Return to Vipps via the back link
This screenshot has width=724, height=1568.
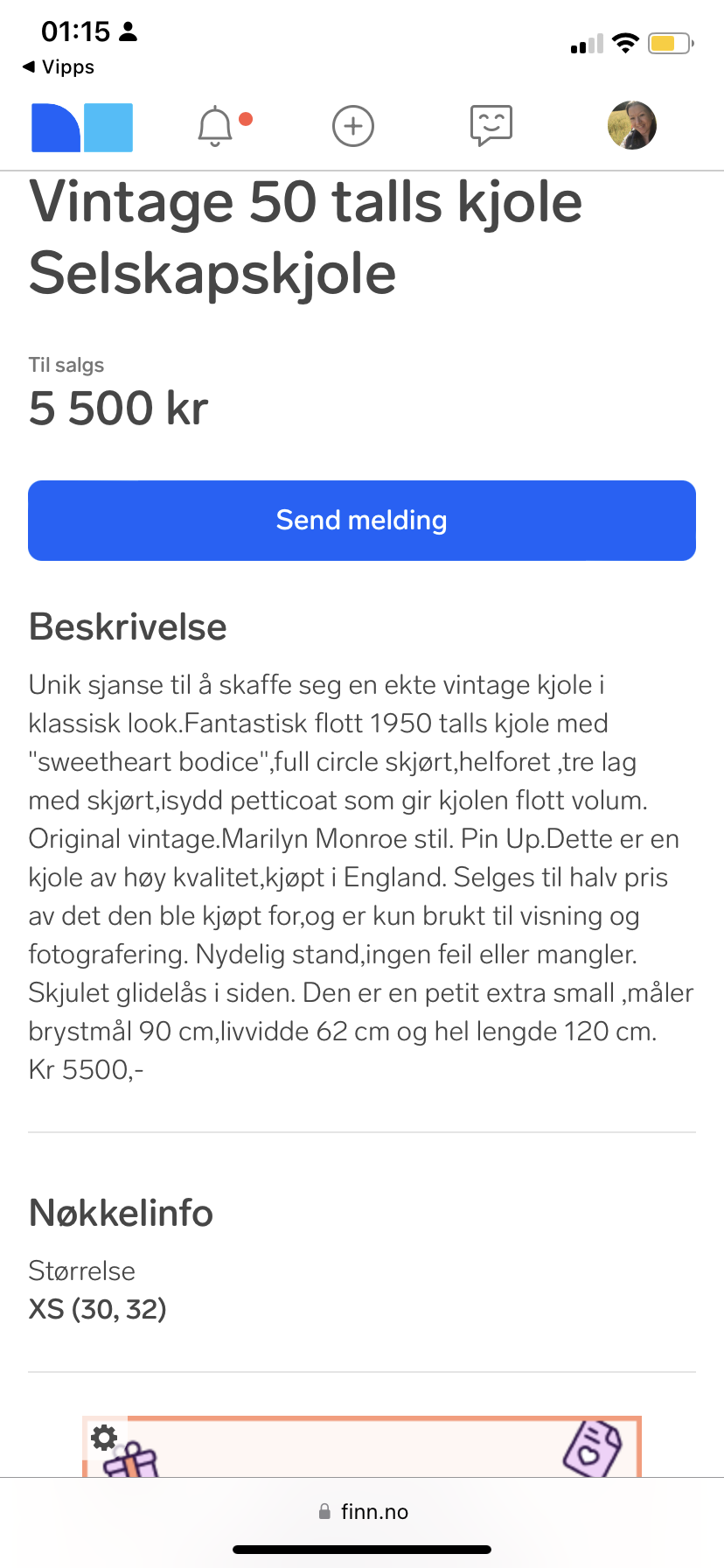tap(57, 66)
